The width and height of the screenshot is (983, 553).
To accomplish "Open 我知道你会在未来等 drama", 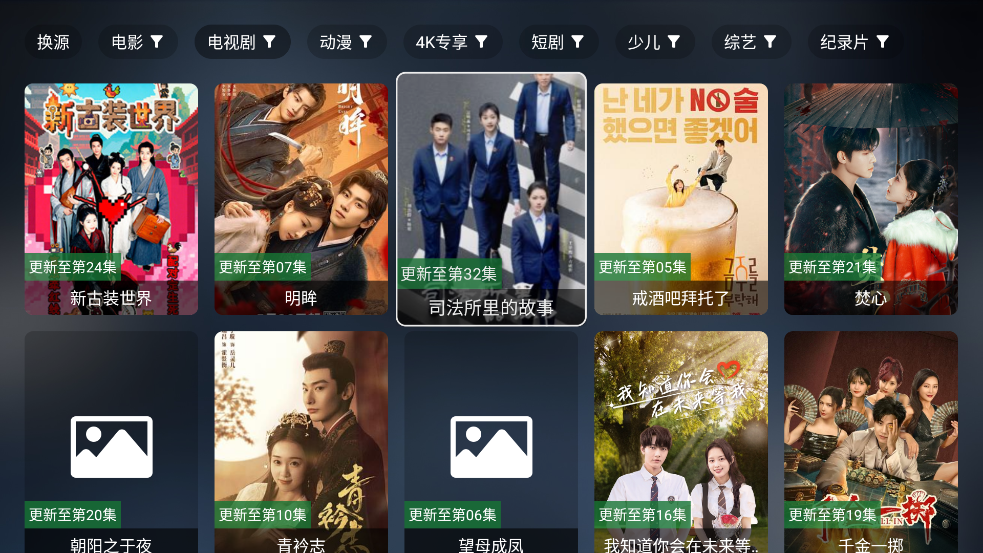I will (681, 440).
